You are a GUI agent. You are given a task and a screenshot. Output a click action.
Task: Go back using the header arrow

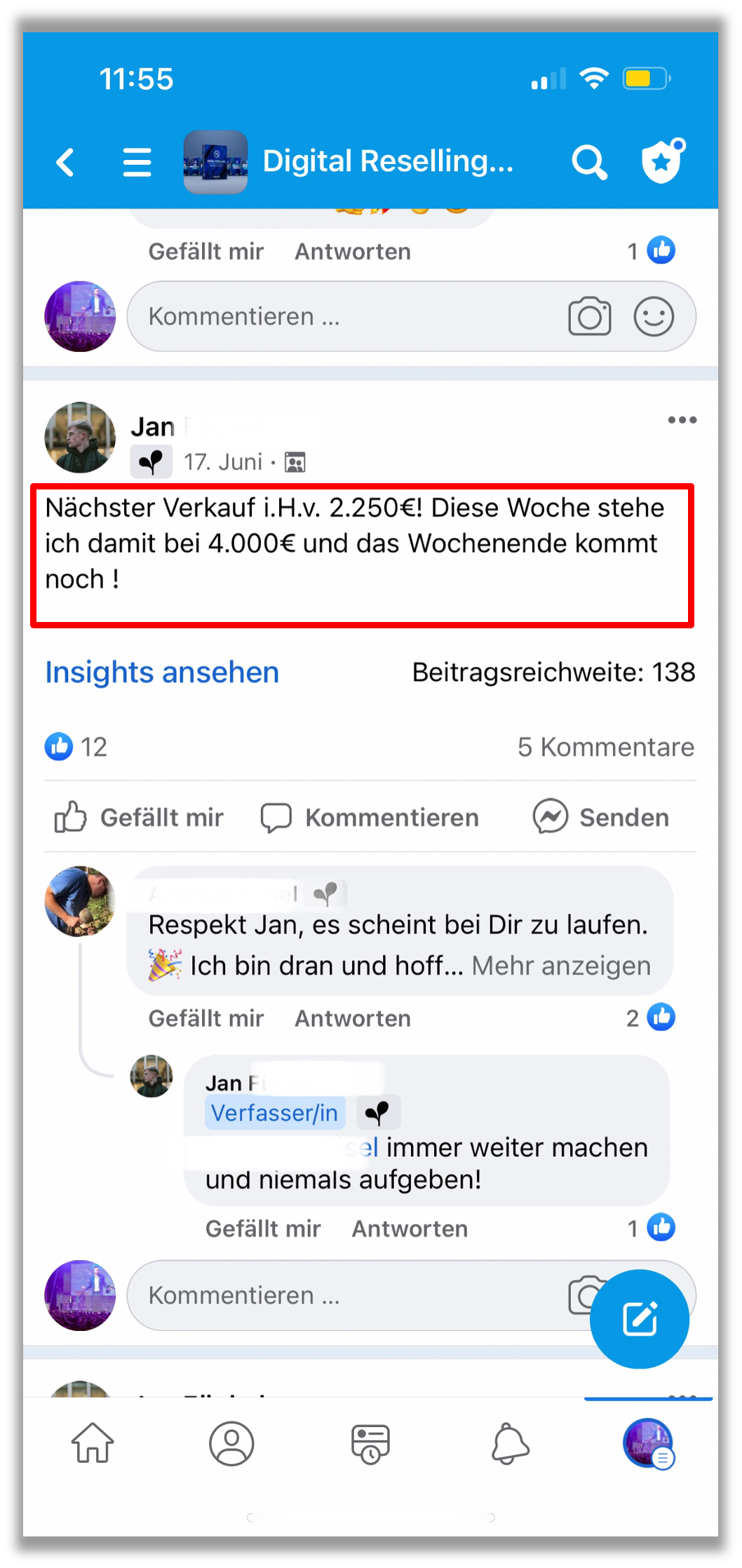click(x=65, y=163)
